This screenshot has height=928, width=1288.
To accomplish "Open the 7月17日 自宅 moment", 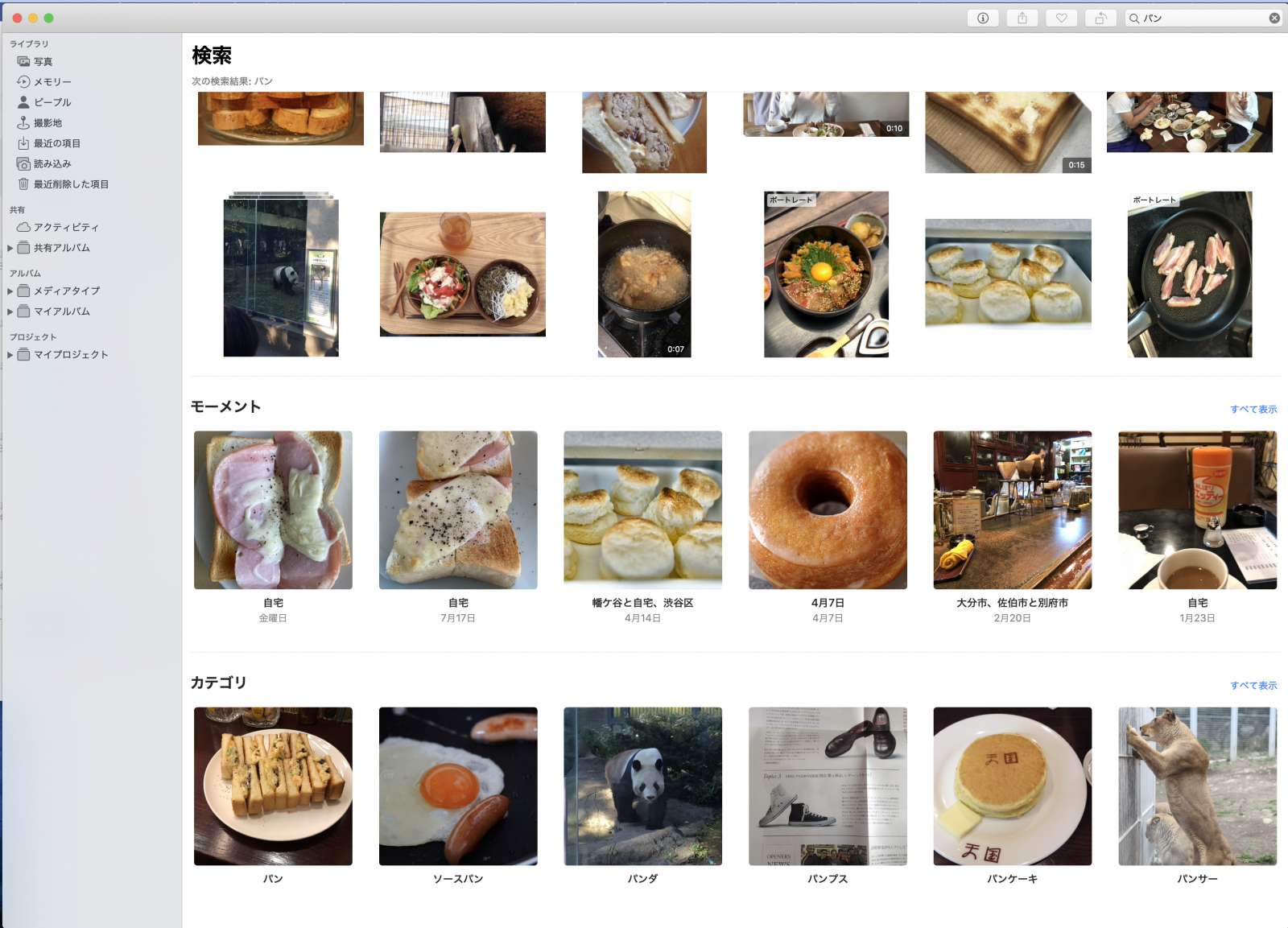I will click(x=458, y=509).
